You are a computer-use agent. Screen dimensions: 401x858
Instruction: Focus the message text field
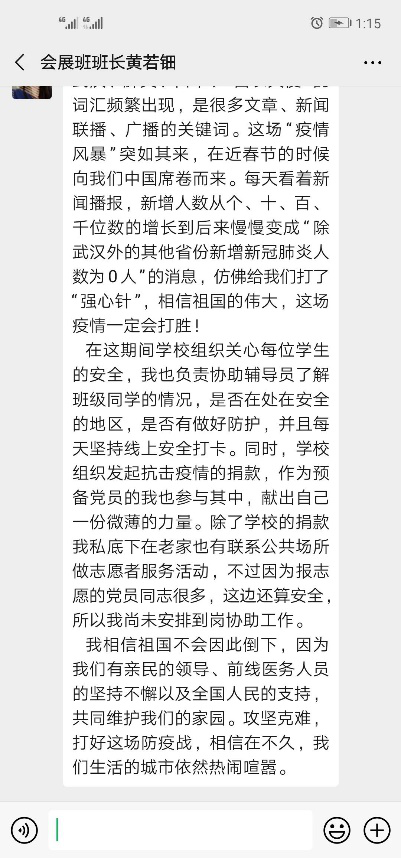[181, 830]
